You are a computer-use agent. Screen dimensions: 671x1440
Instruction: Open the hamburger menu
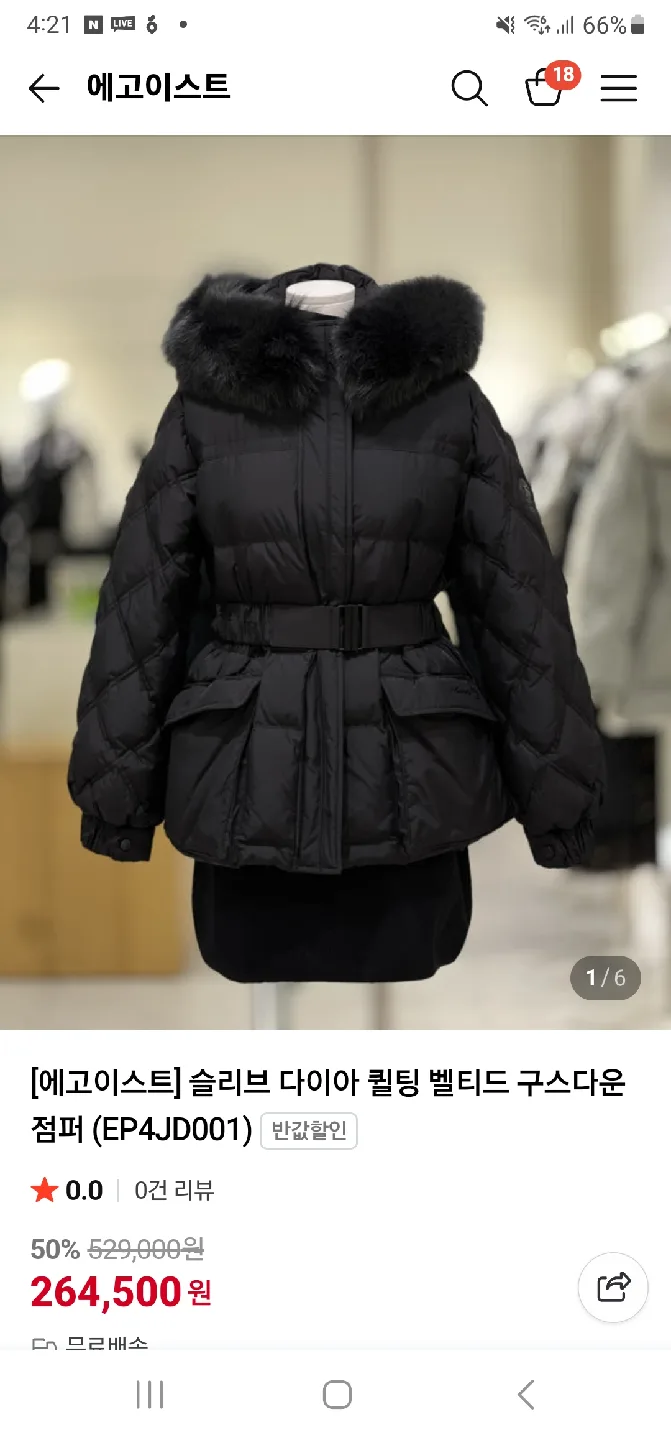[618, 89]
